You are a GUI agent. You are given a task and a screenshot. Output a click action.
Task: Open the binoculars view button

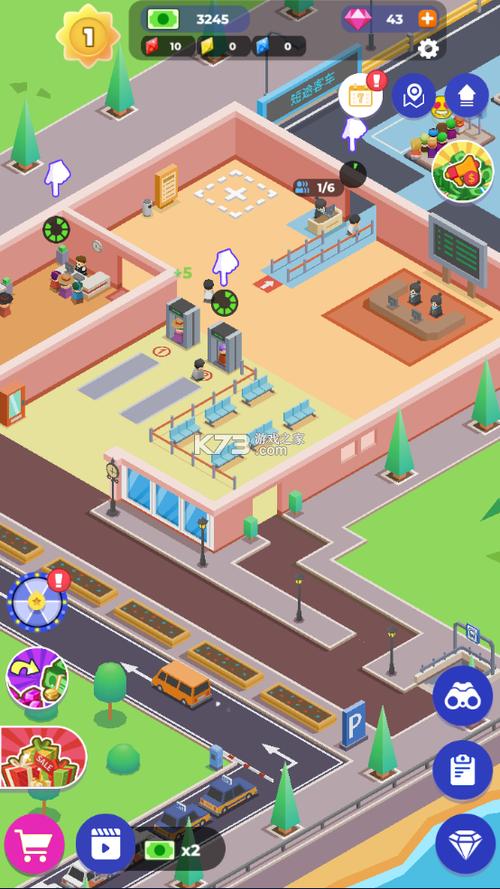pos(463,696)
